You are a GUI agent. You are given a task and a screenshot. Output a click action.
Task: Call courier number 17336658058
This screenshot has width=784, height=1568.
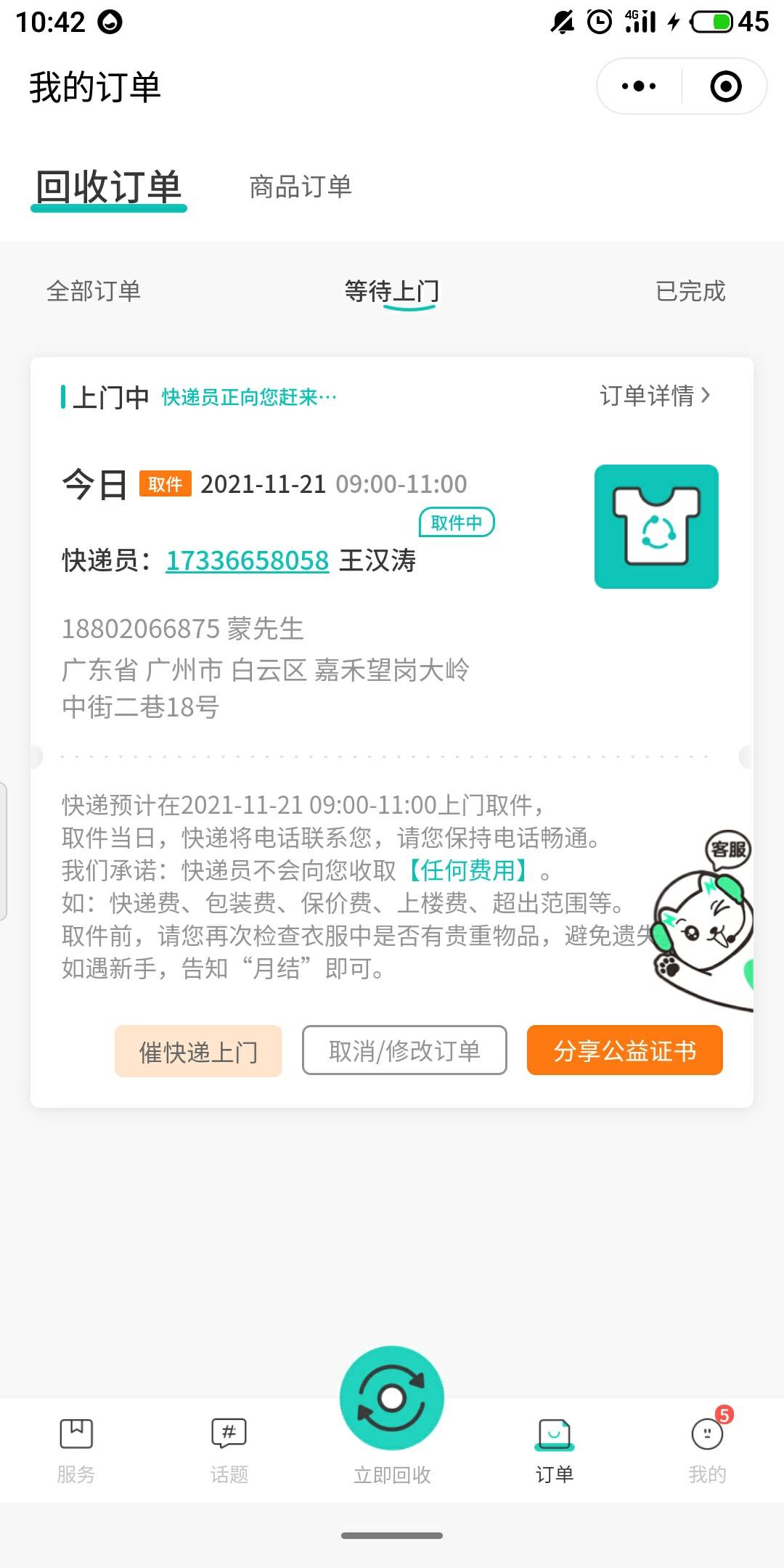pos(247,560)
